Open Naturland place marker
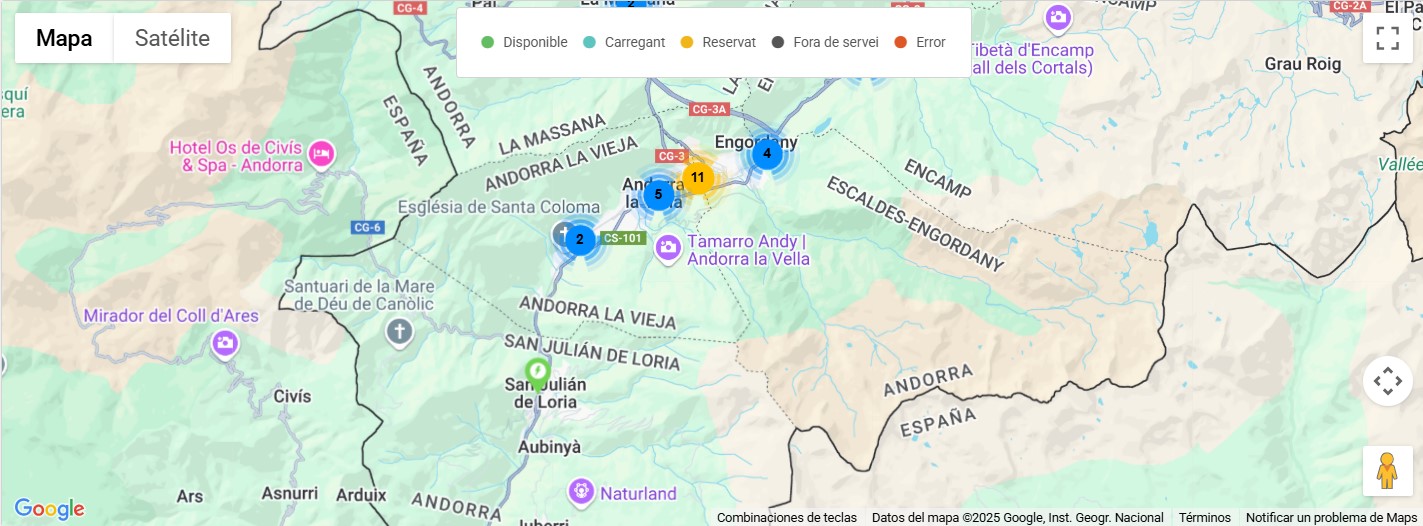 click(581, 492)
